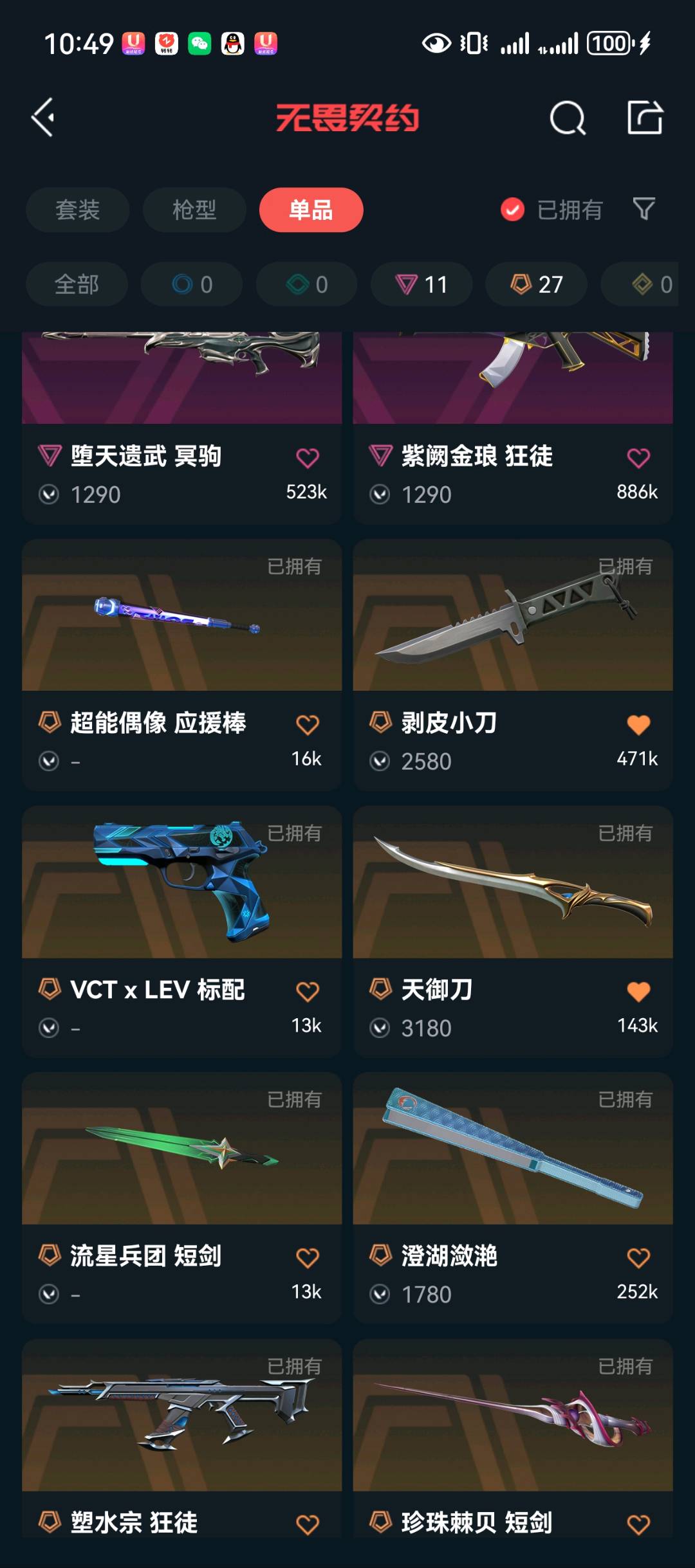The height and width of the screenshot is (1568, 695).
Task: Open the 超能偶像 应援棒 card
Action: click(181, 643)
